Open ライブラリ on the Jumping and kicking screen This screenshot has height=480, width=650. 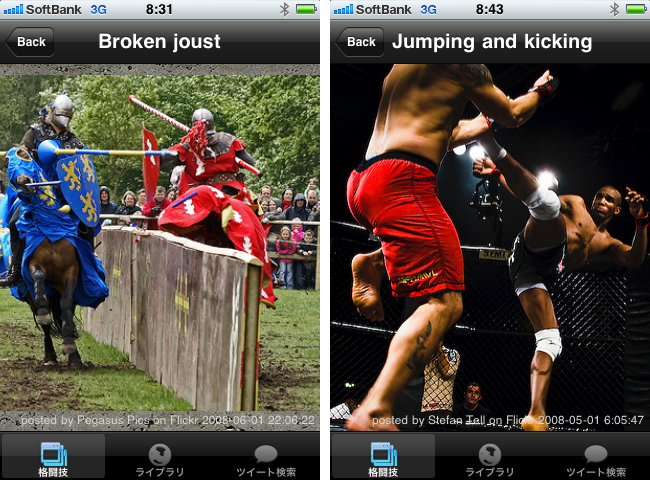click(x=489, y=458)
